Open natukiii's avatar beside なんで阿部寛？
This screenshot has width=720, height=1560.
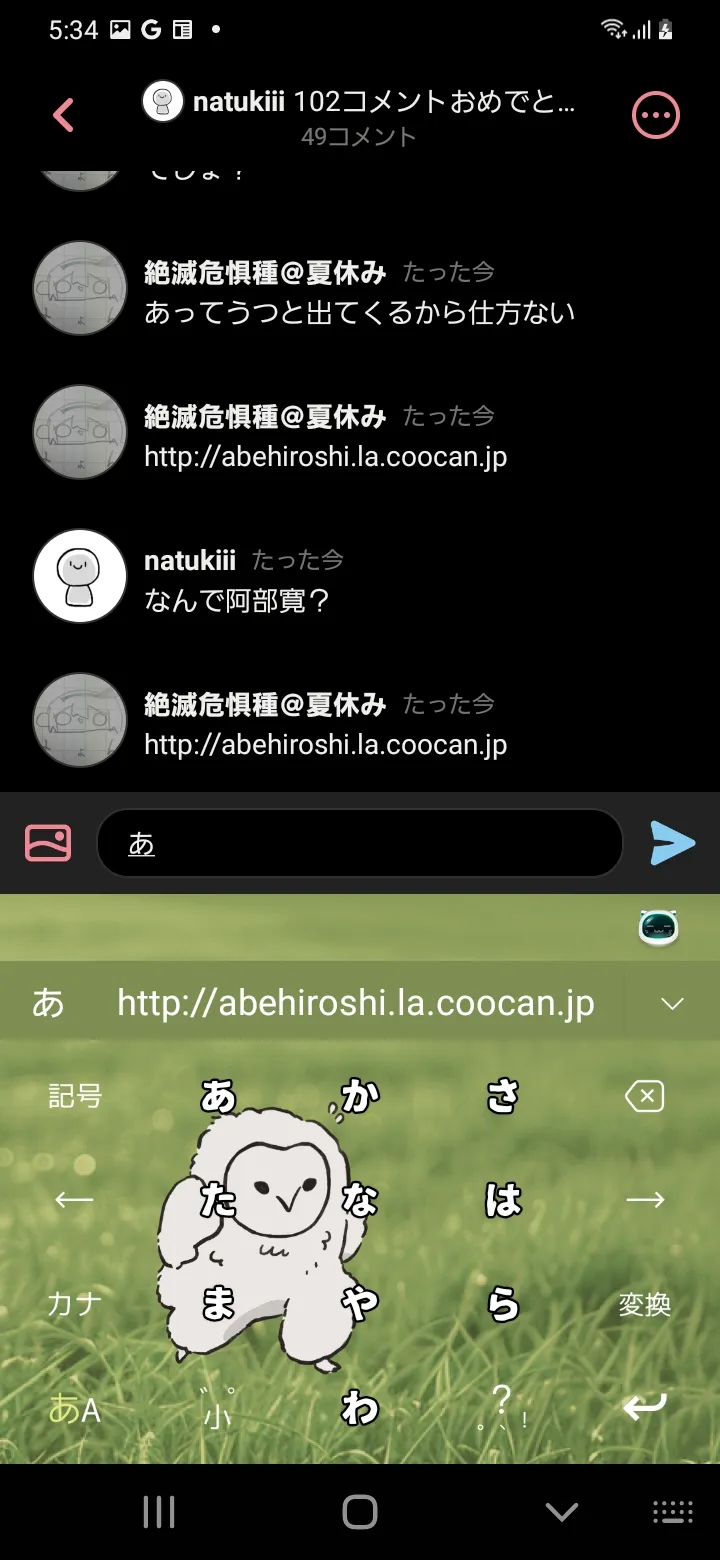coord(80,576)
